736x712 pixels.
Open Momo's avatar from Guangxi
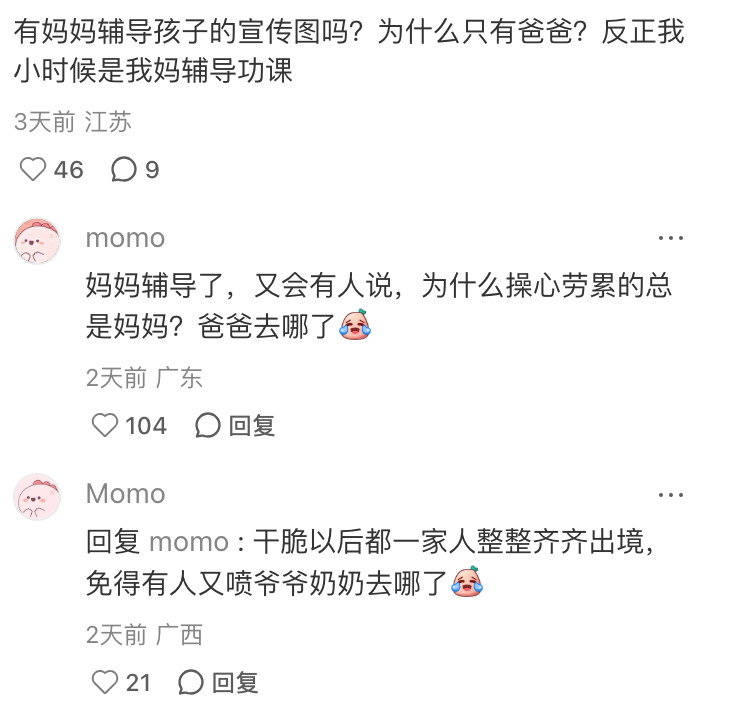tap(38, 497)
